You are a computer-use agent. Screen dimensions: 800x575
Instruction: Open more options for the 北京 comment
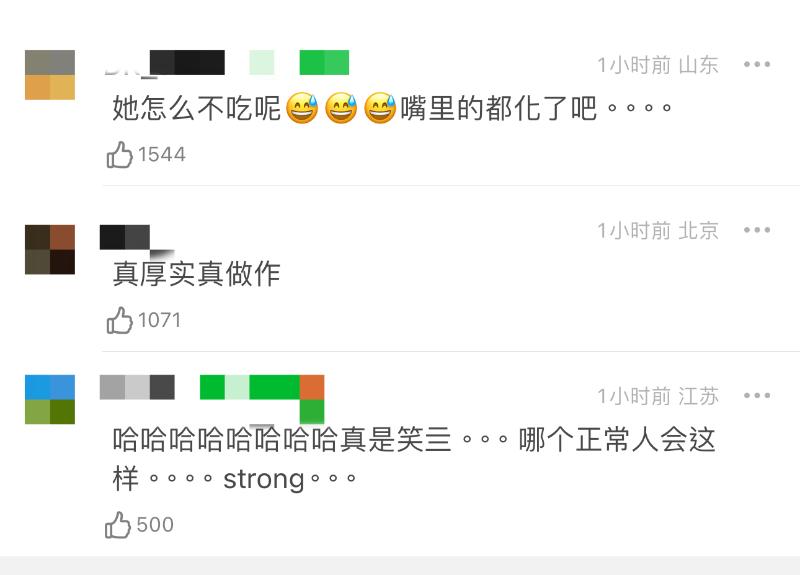coord(757,231)
